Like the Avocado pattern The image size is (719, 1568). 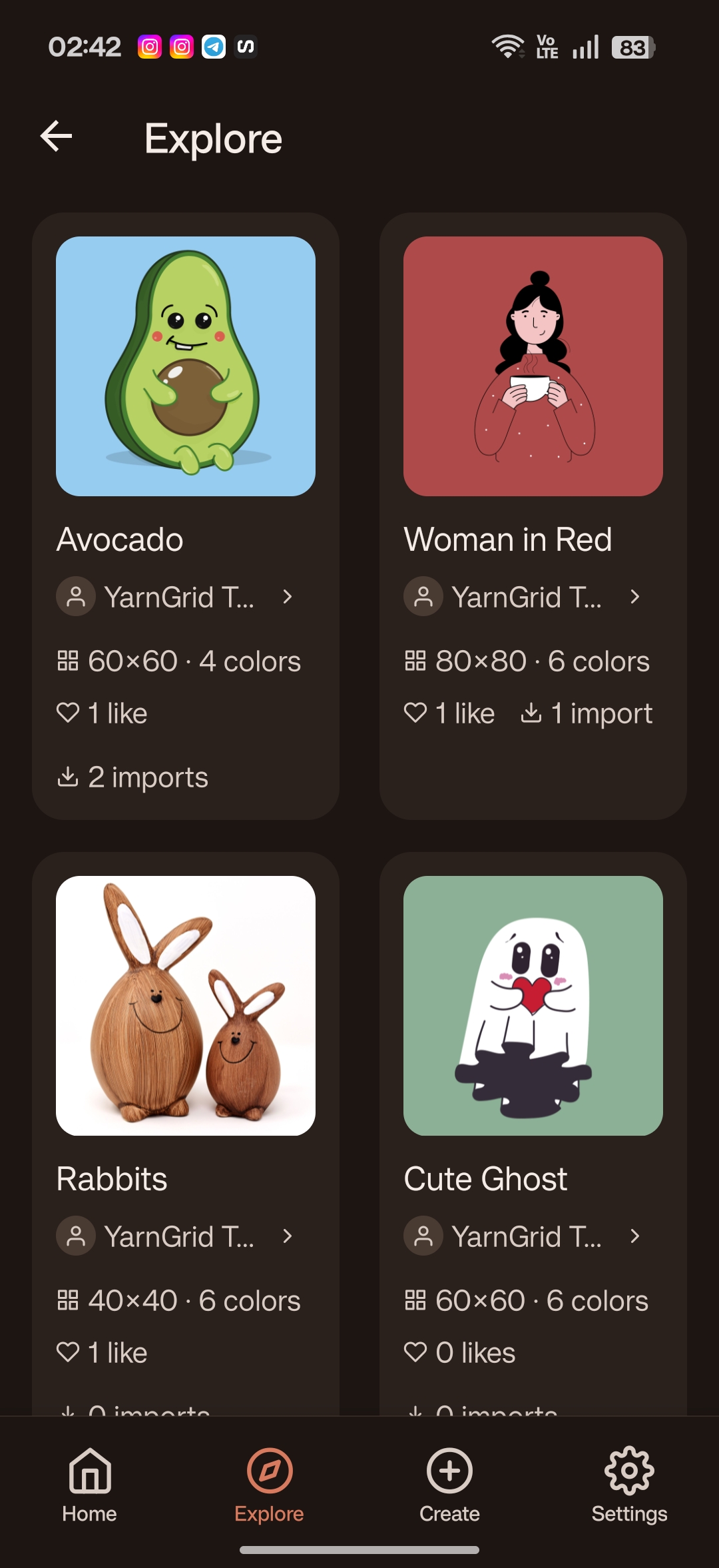tap(68, 713)
